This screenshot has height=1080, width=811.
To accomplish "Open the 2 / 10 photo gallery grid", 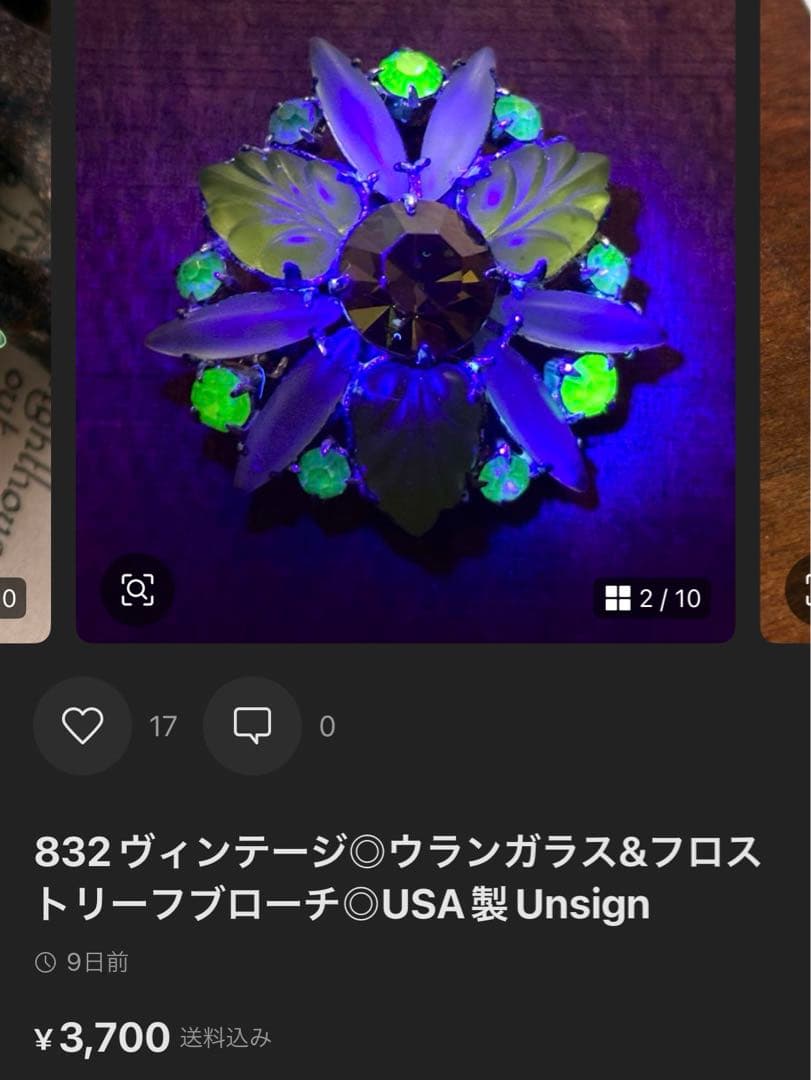I will [x=653, y=598].
